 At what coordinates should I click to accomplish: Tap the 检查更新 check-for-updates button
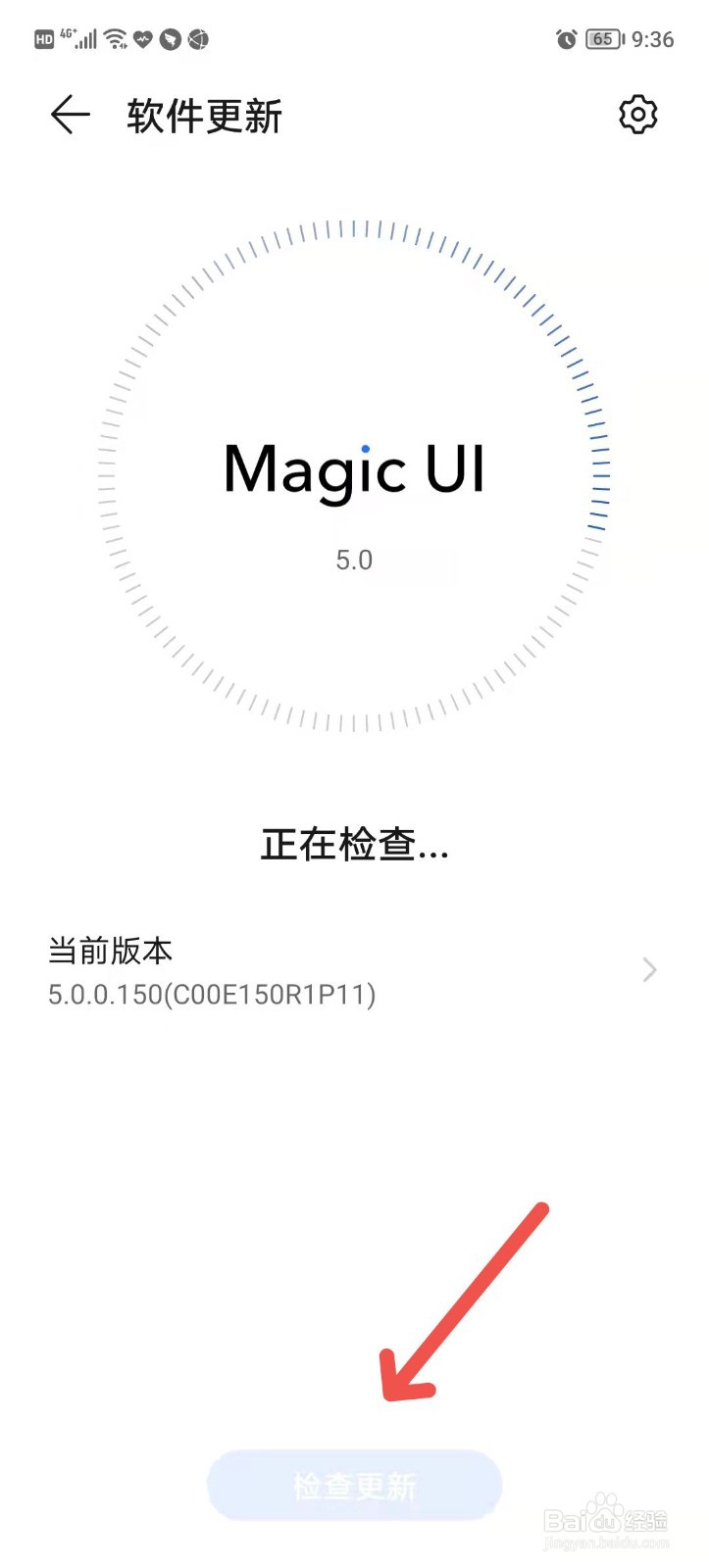click(x=355, y=1485)
